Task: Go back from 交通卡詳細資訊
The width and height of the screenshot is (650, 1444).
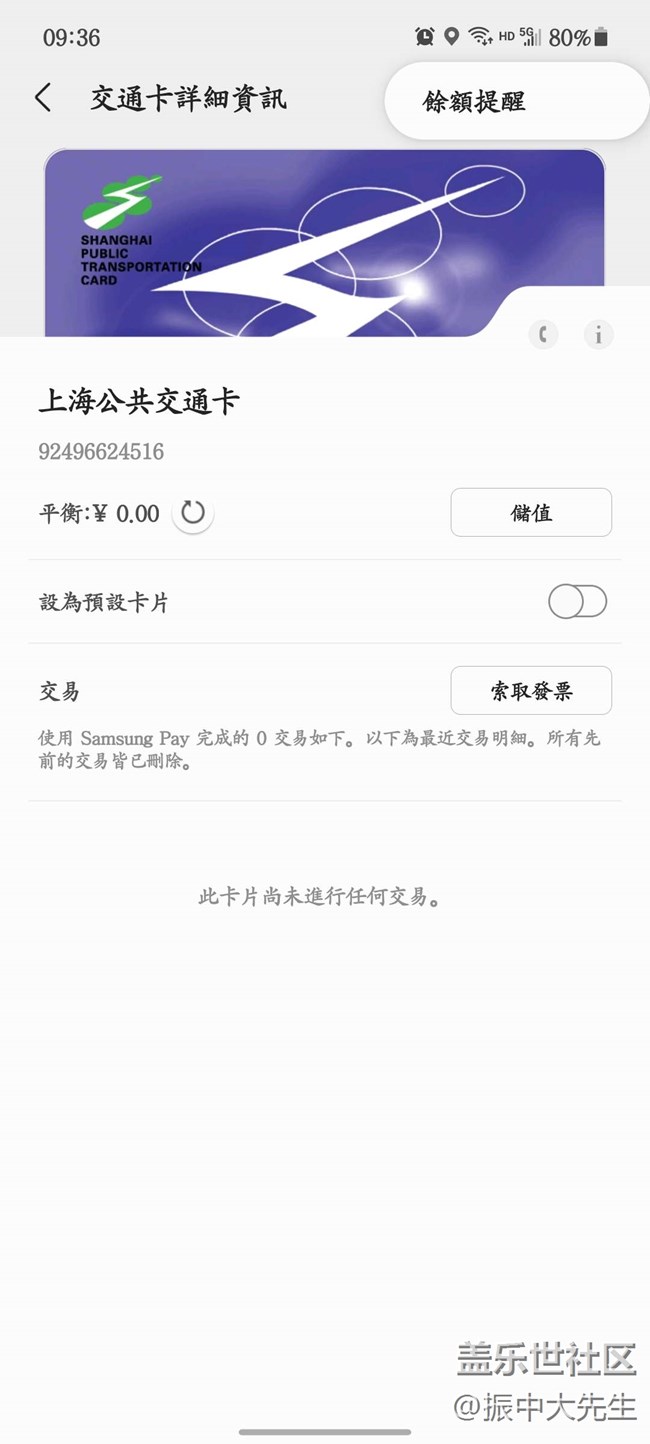Action: (43, 98)
